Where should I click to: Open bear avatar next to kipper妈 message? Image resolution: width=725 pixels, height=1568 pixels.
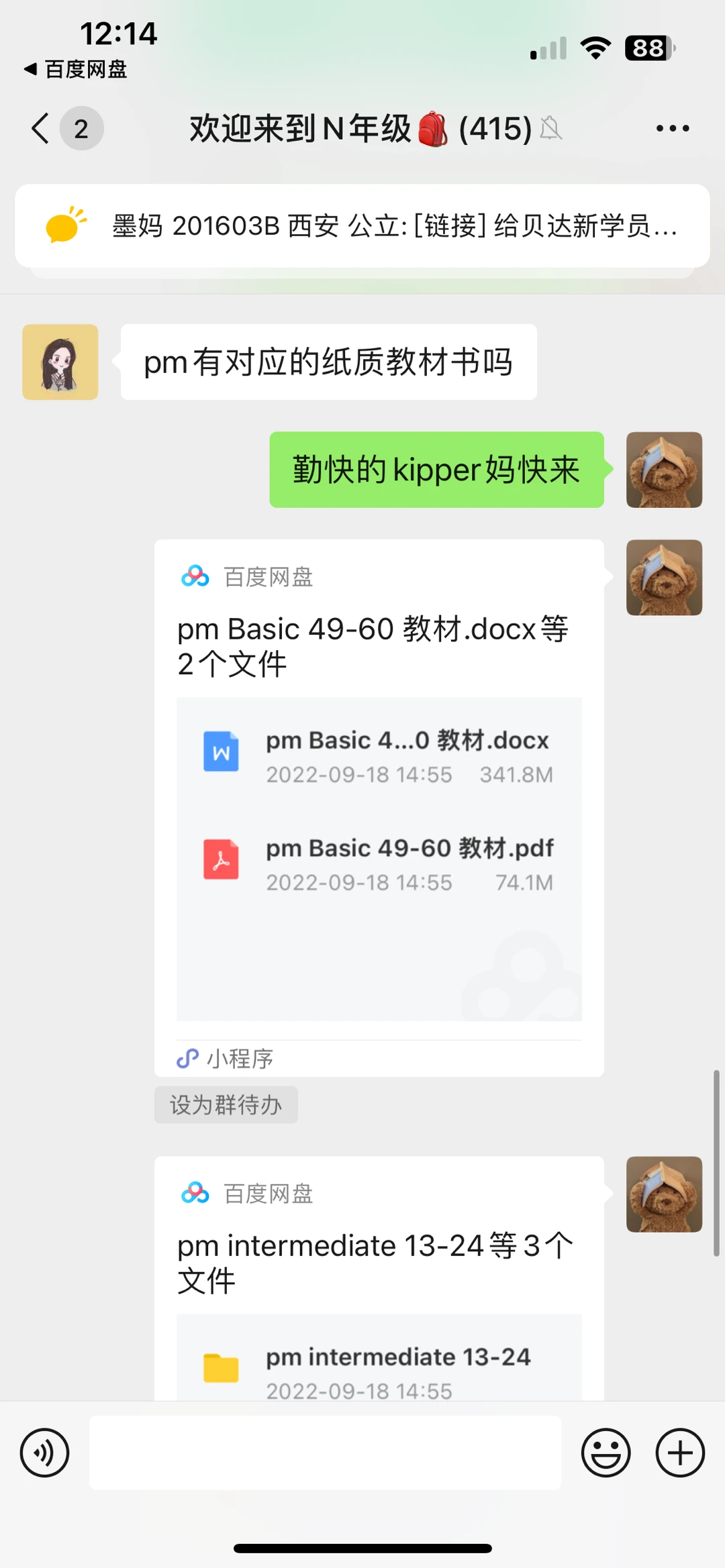tap(664, 470)
